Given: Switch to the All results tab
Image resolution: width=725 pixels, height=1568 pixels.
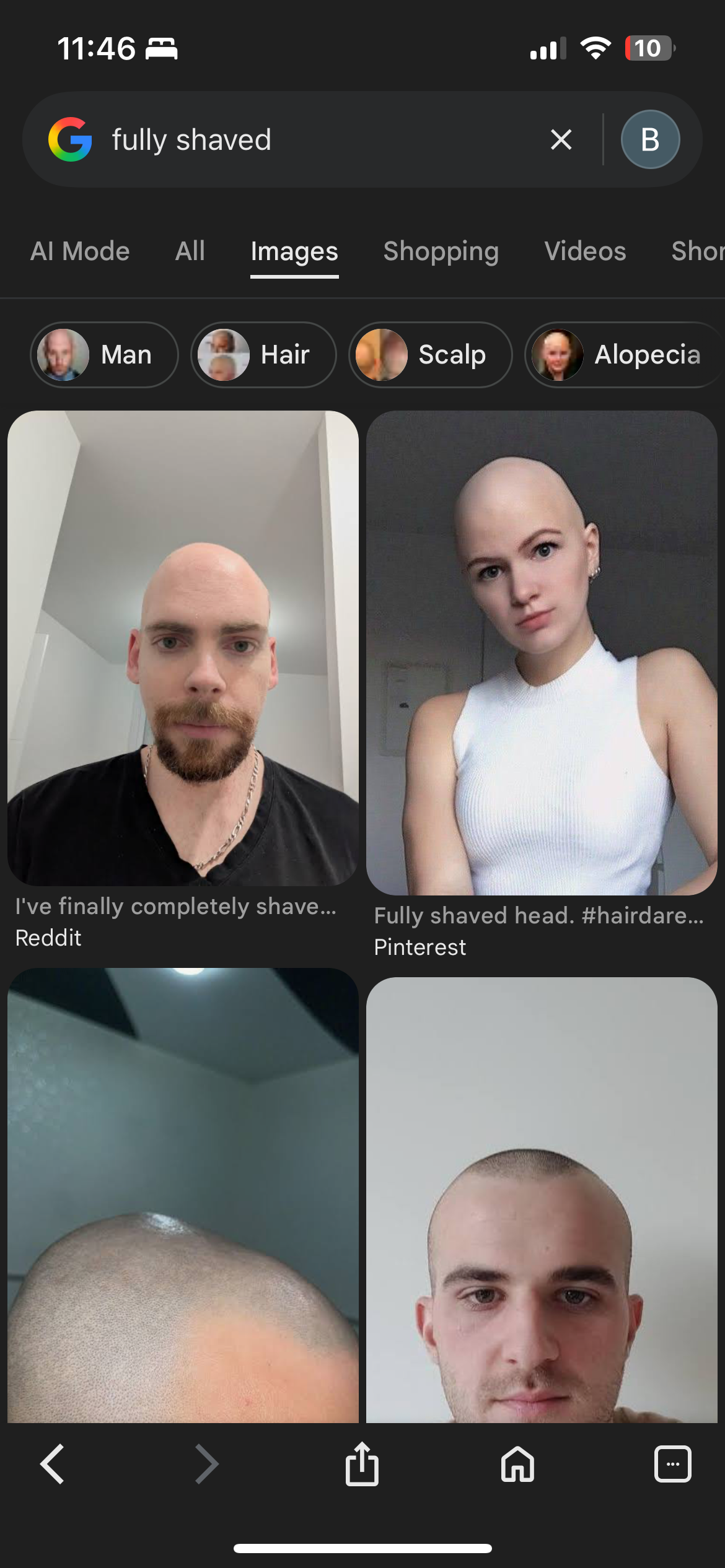Looking at the screenshot, I should (x=190, y=251).
